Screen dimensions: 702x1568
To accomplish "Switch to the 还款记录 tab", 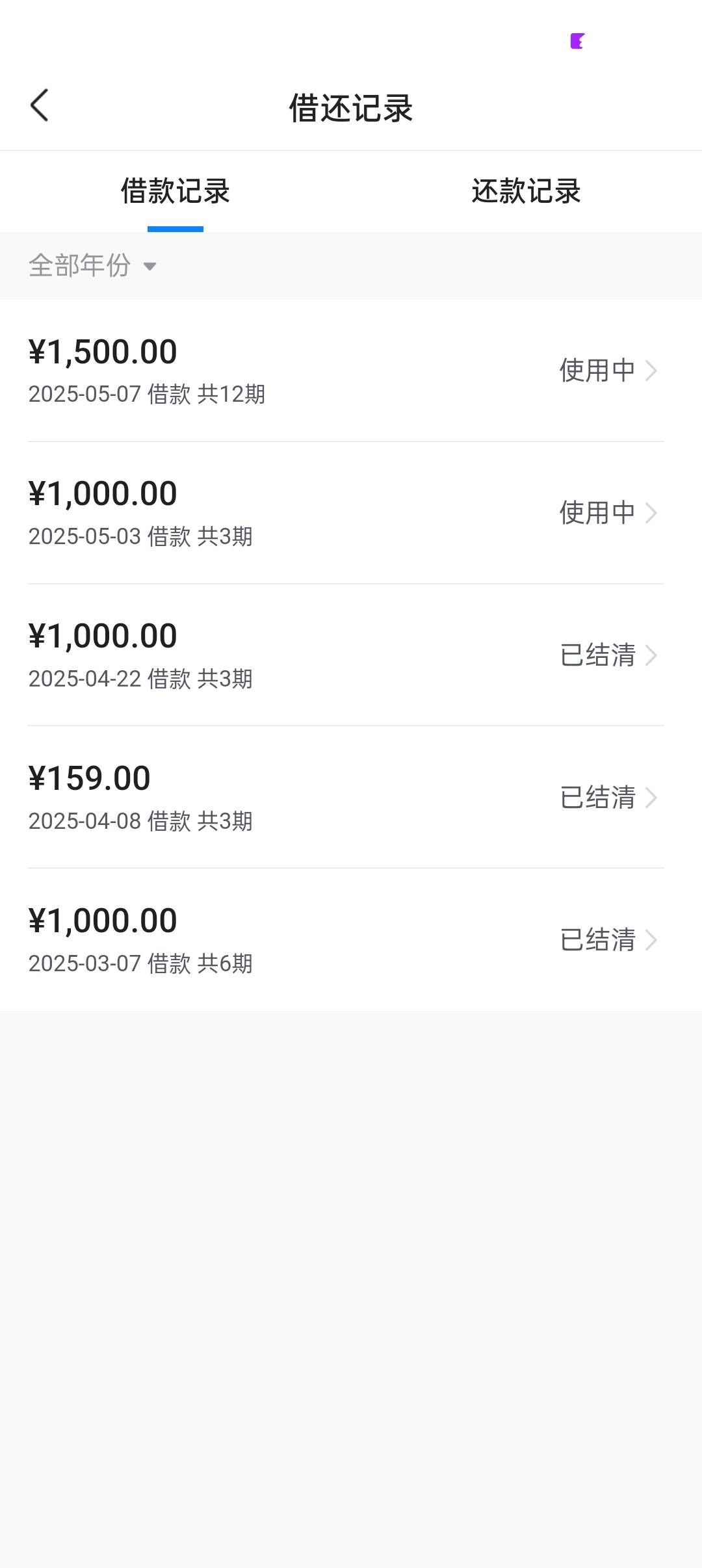I will [526, 191].
